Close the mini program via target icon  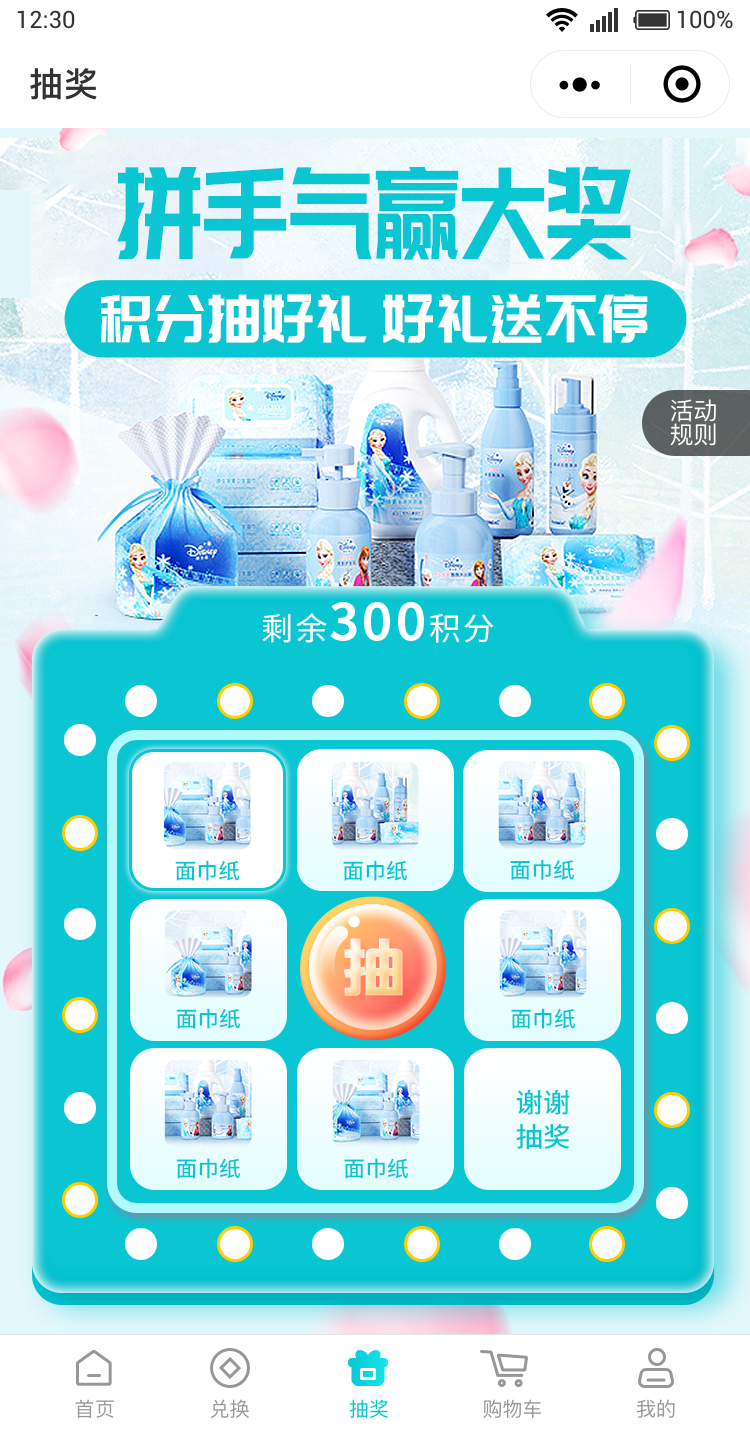(x=682, y=85)
